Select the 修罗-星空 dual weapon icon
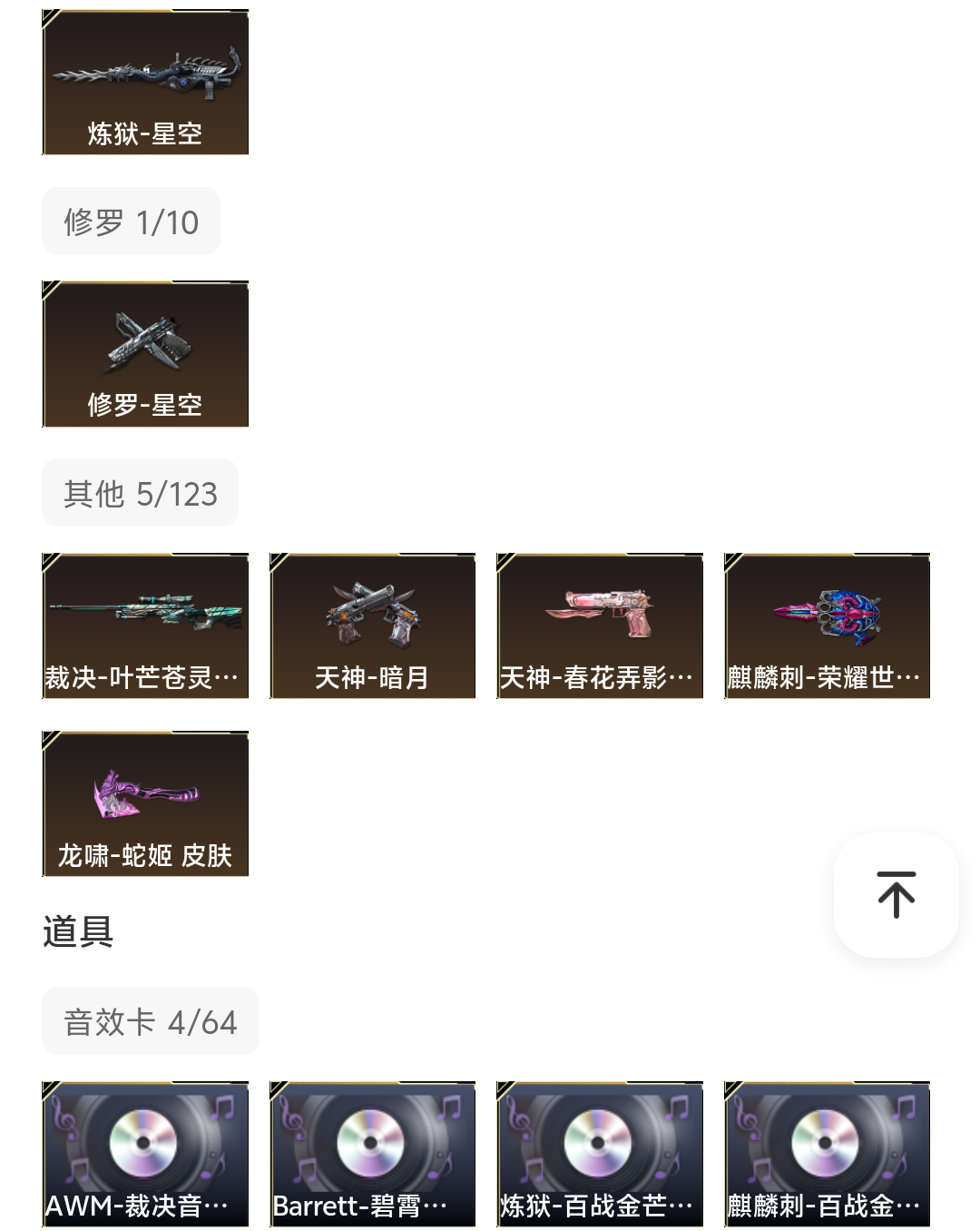The image size is (980, 1231). [145, 354]
